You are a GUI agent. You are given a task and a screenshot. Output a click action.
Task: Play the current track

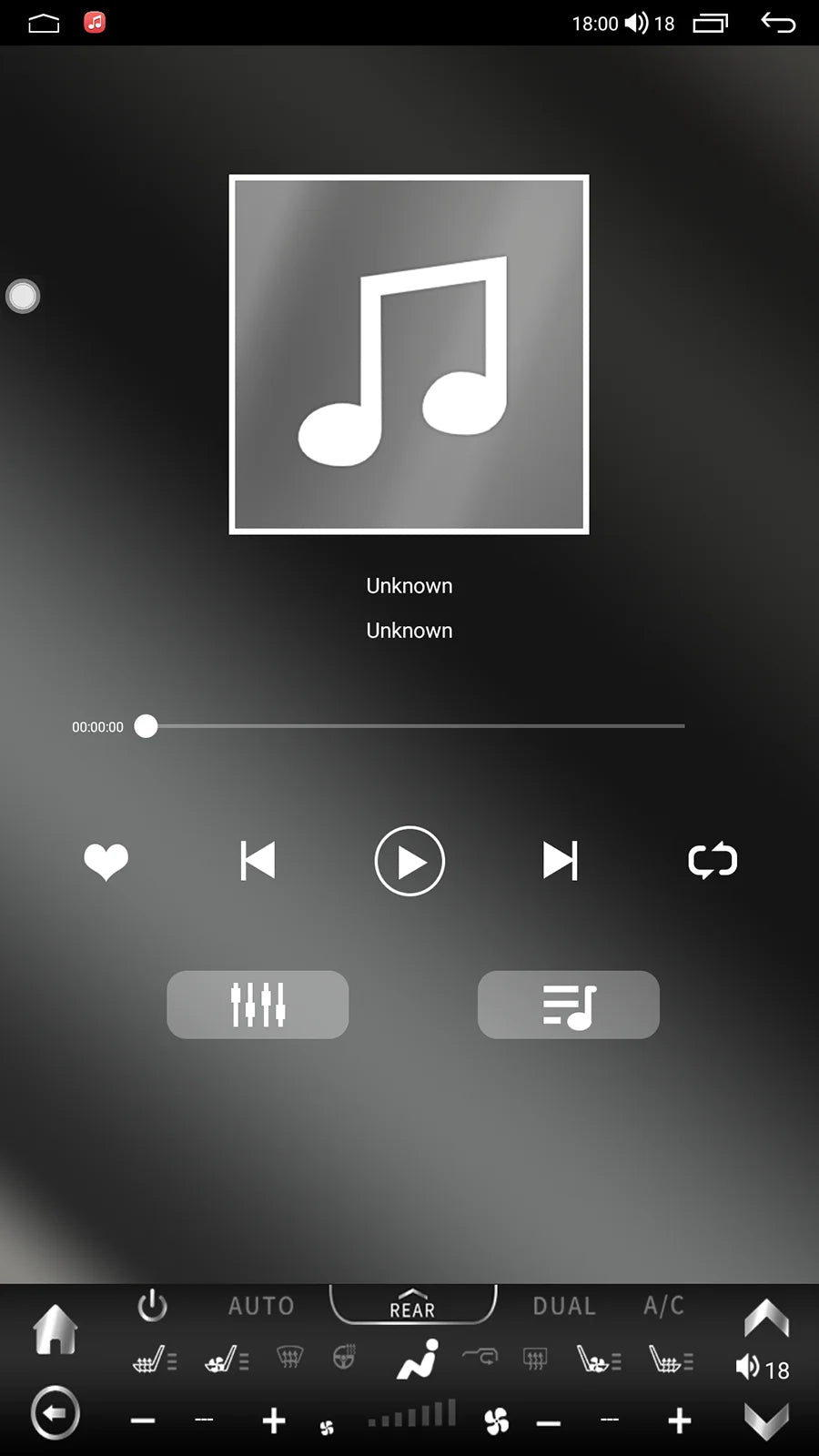tap(409, 861)
